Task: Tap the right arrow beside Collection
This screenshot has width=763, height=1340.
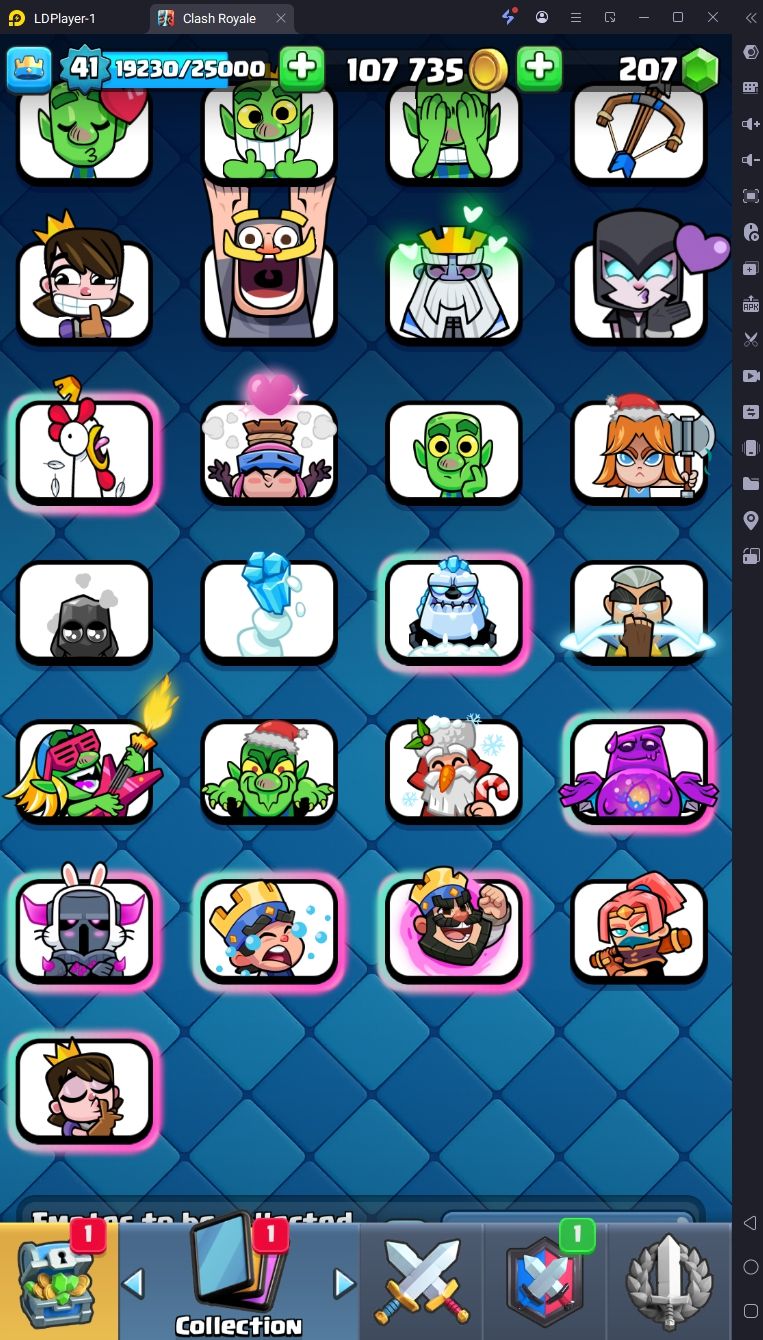Action: tap(344, 1283)
